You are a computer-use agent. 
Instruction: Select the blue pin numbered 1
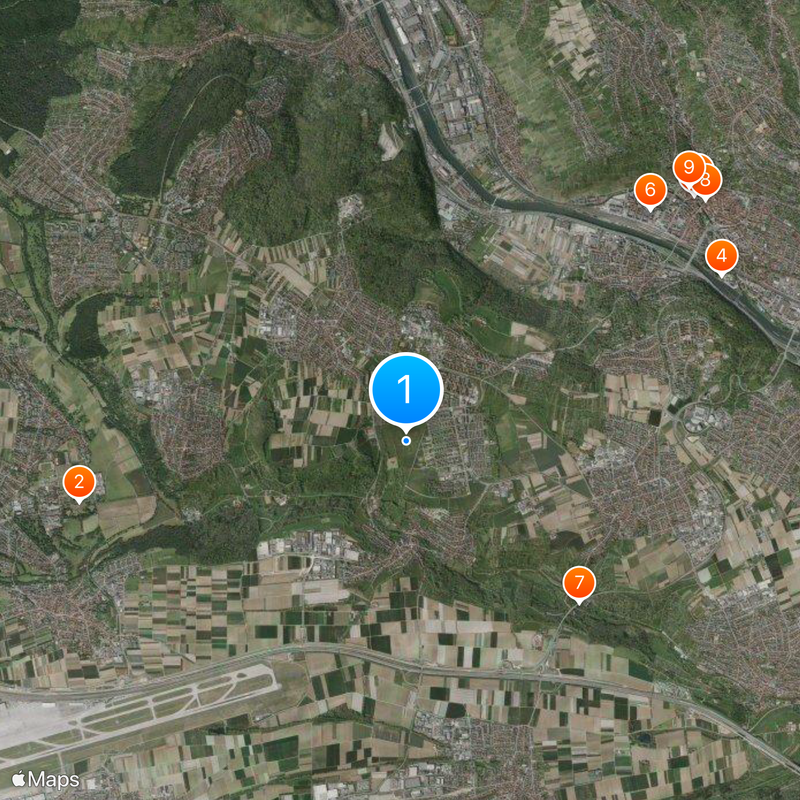click(406, 390)
